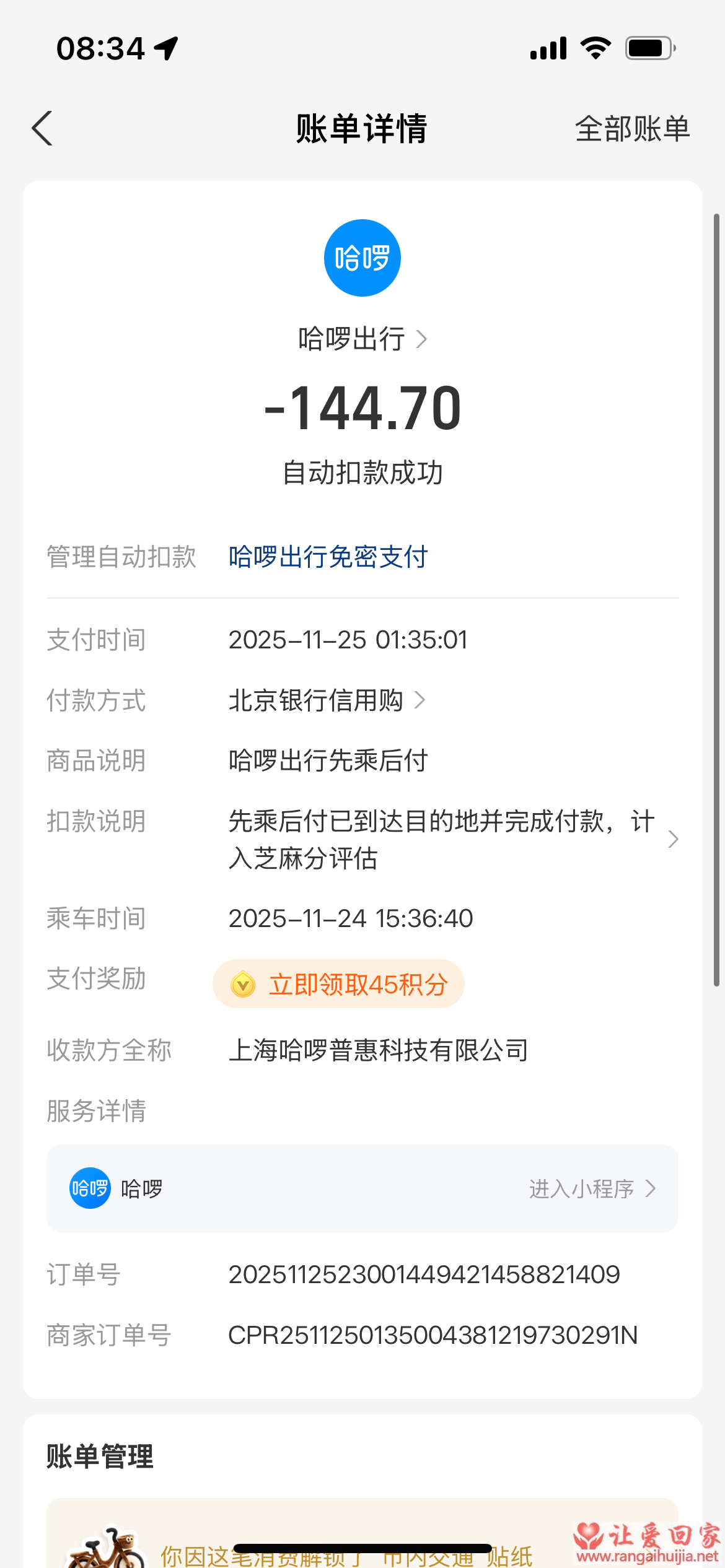This screenshot has height=1568, width=725.
Task: Open the 哈啰出行 merchant page
Action: coord(362,339)
